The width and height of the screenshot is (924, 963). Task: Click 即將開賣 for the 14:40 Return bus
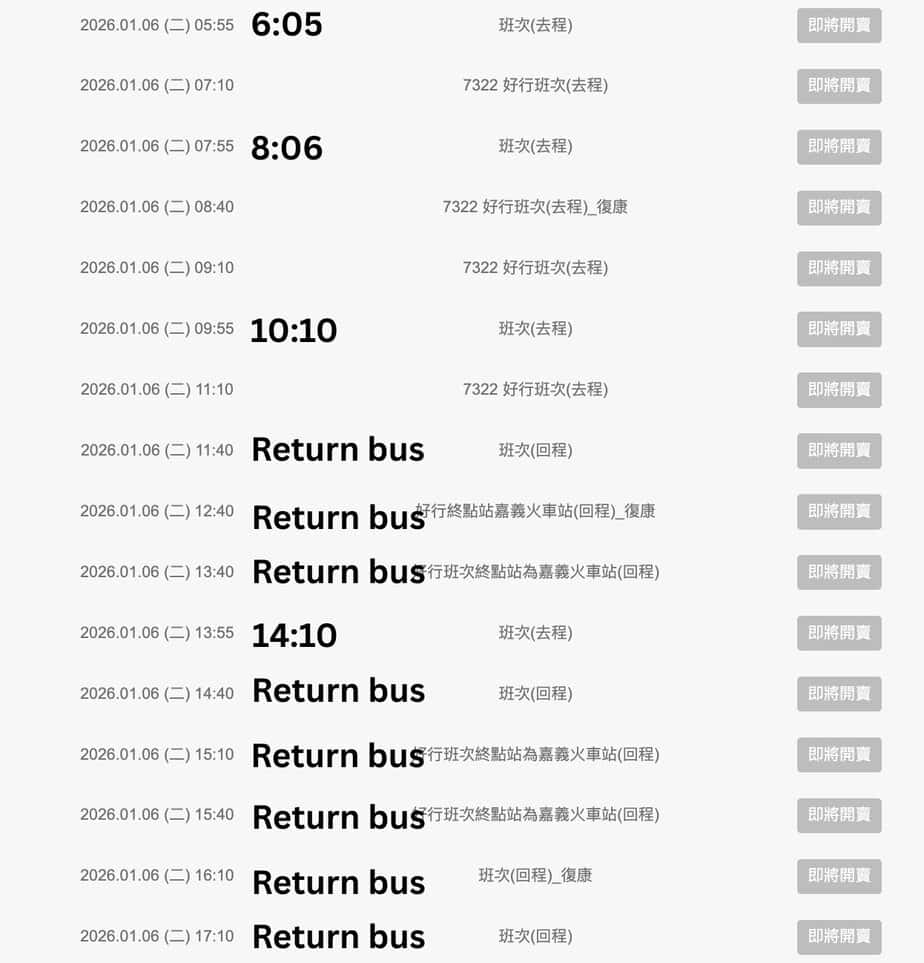coord(838,693)
